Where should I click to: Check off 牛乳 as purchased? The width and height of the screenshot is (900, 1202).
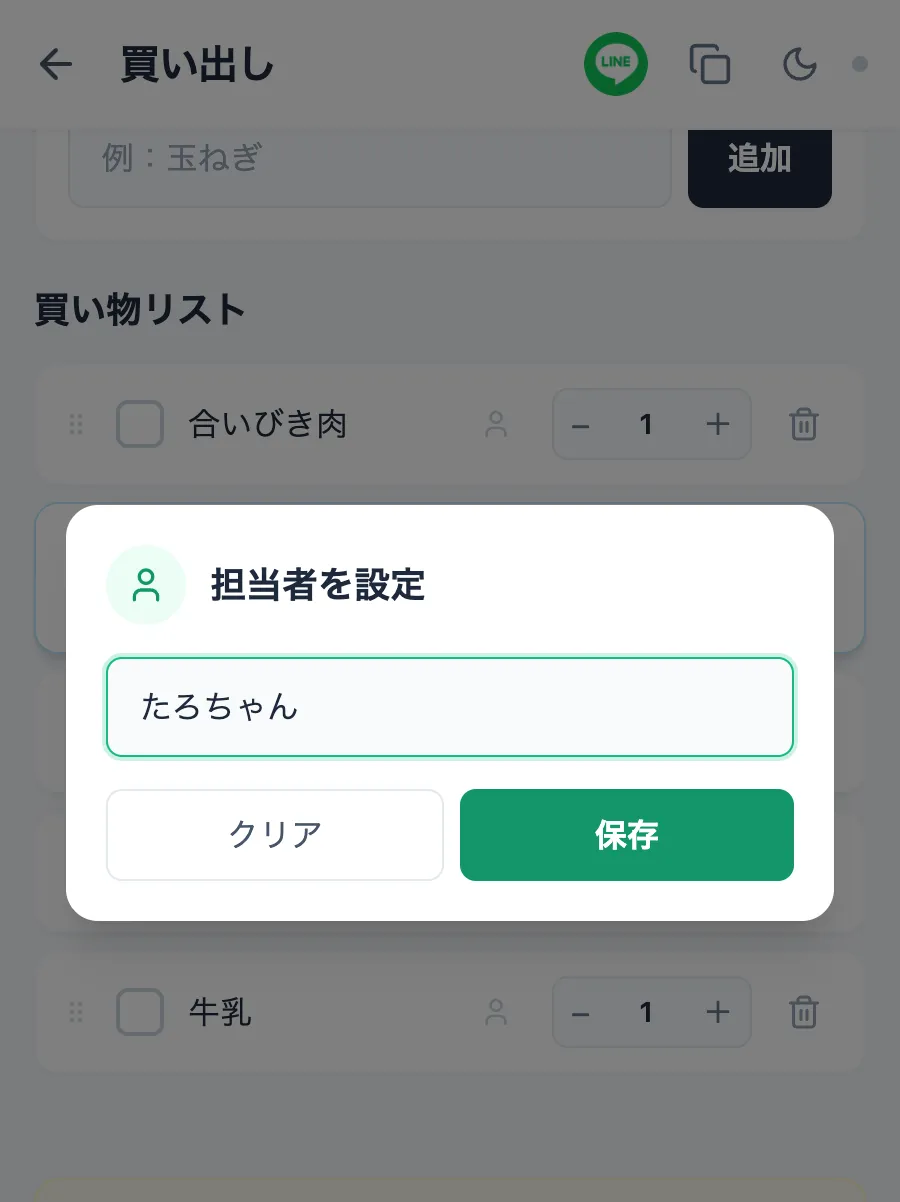pos(139,1012)
